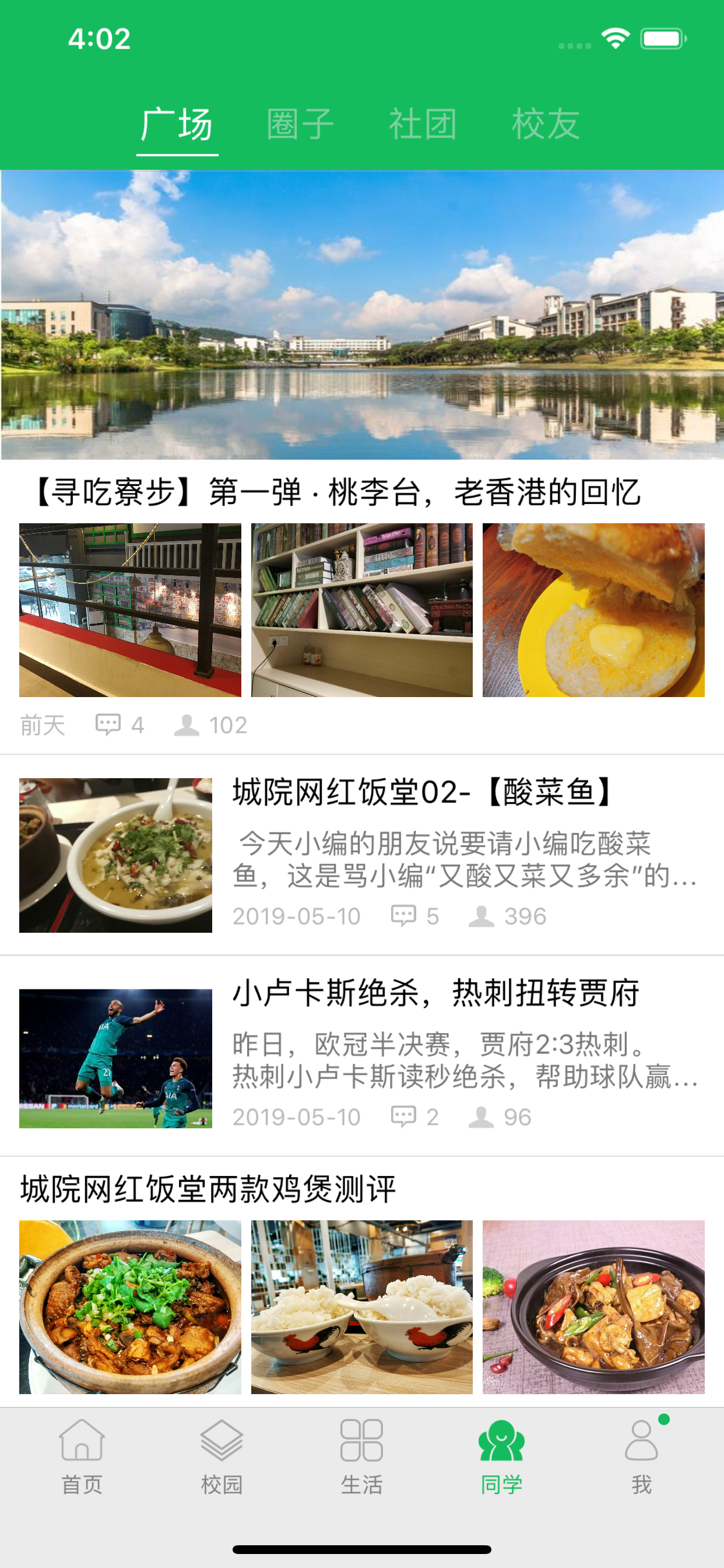Go to the 首页 tab
The height and width of the screenshot is (1568, 724).
[x=82, y=1457]
